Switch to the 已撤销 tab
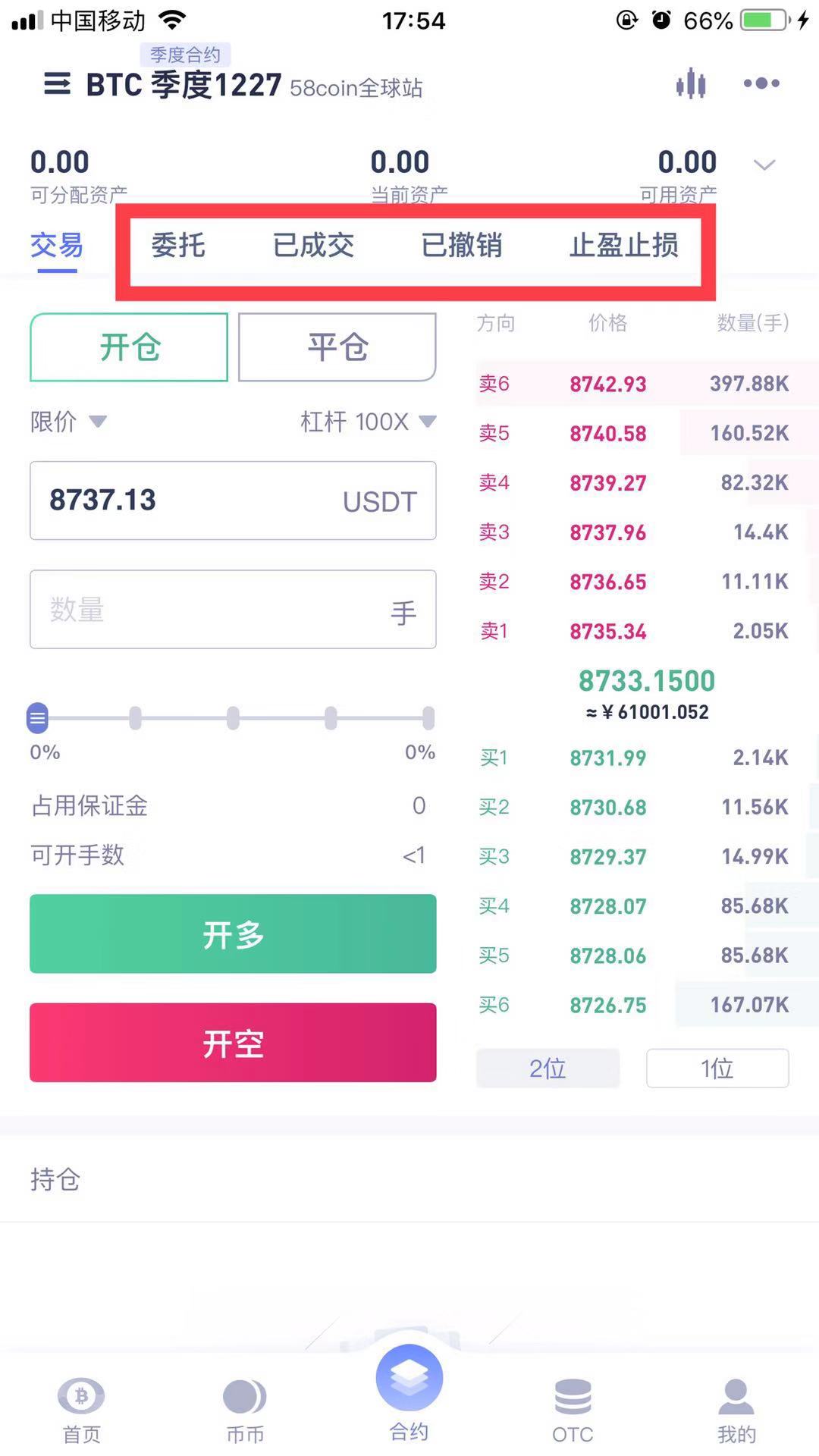 pyautogui.click(x=462, y=245)
